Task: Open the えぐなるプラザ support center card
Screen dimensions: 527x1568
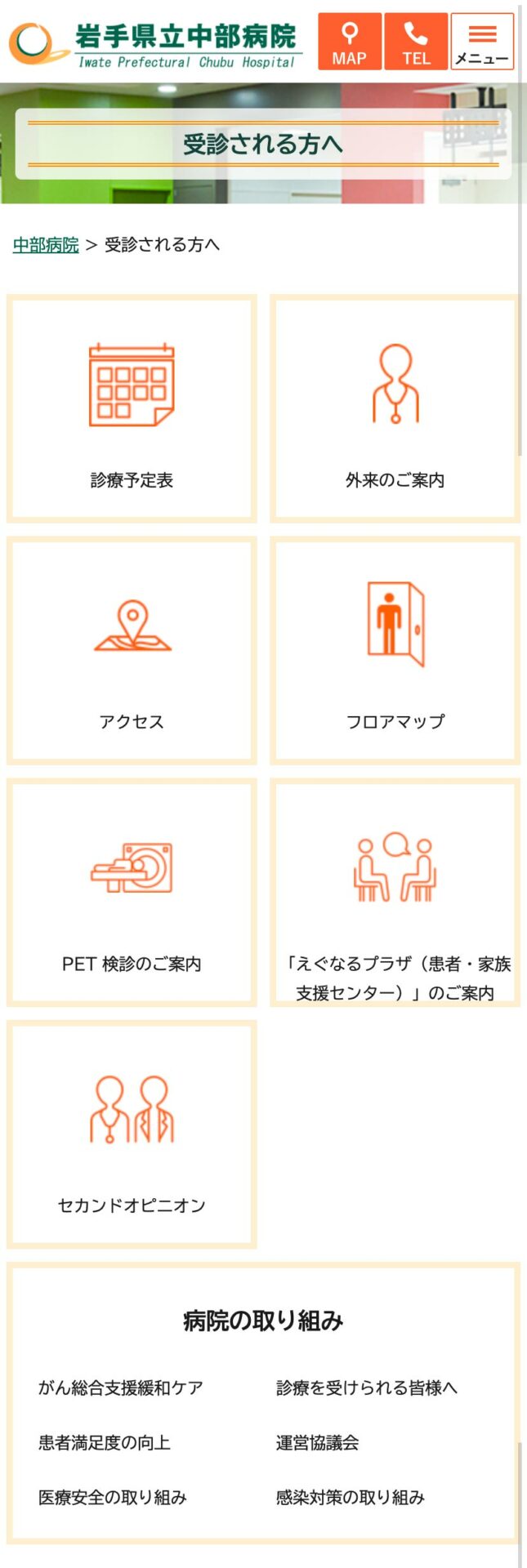Action: coord(395,892)
